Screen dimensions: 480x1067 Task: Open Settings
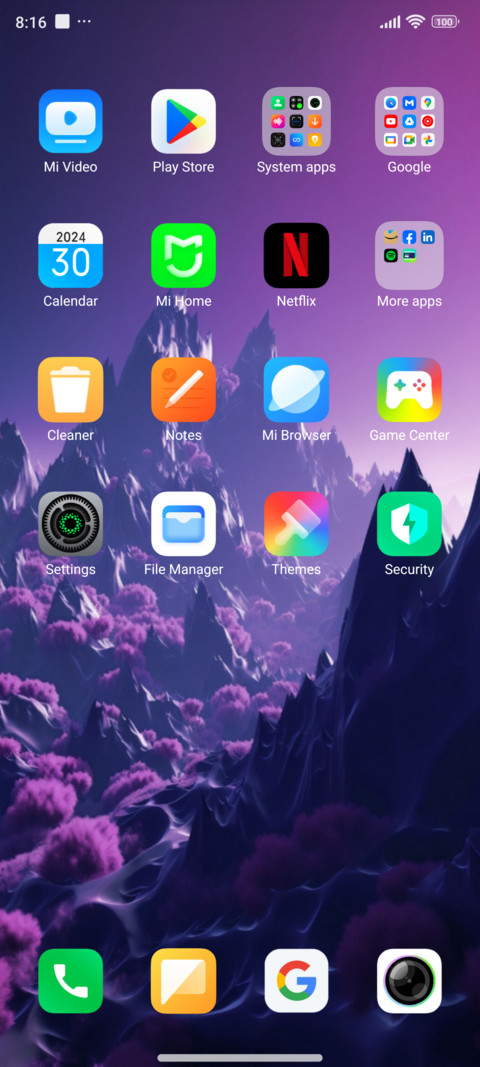(71, 523)
